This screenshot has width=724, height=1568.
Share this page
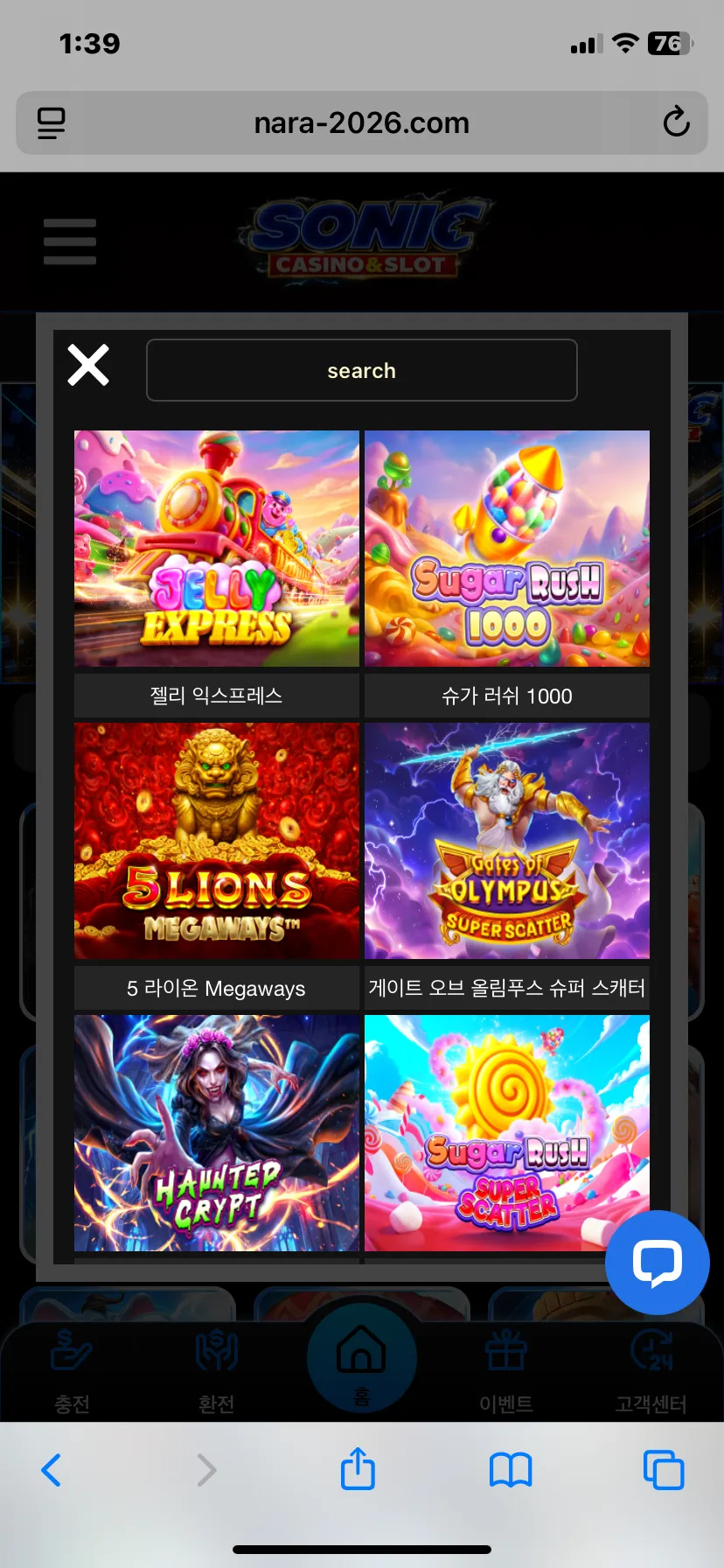358,1467
